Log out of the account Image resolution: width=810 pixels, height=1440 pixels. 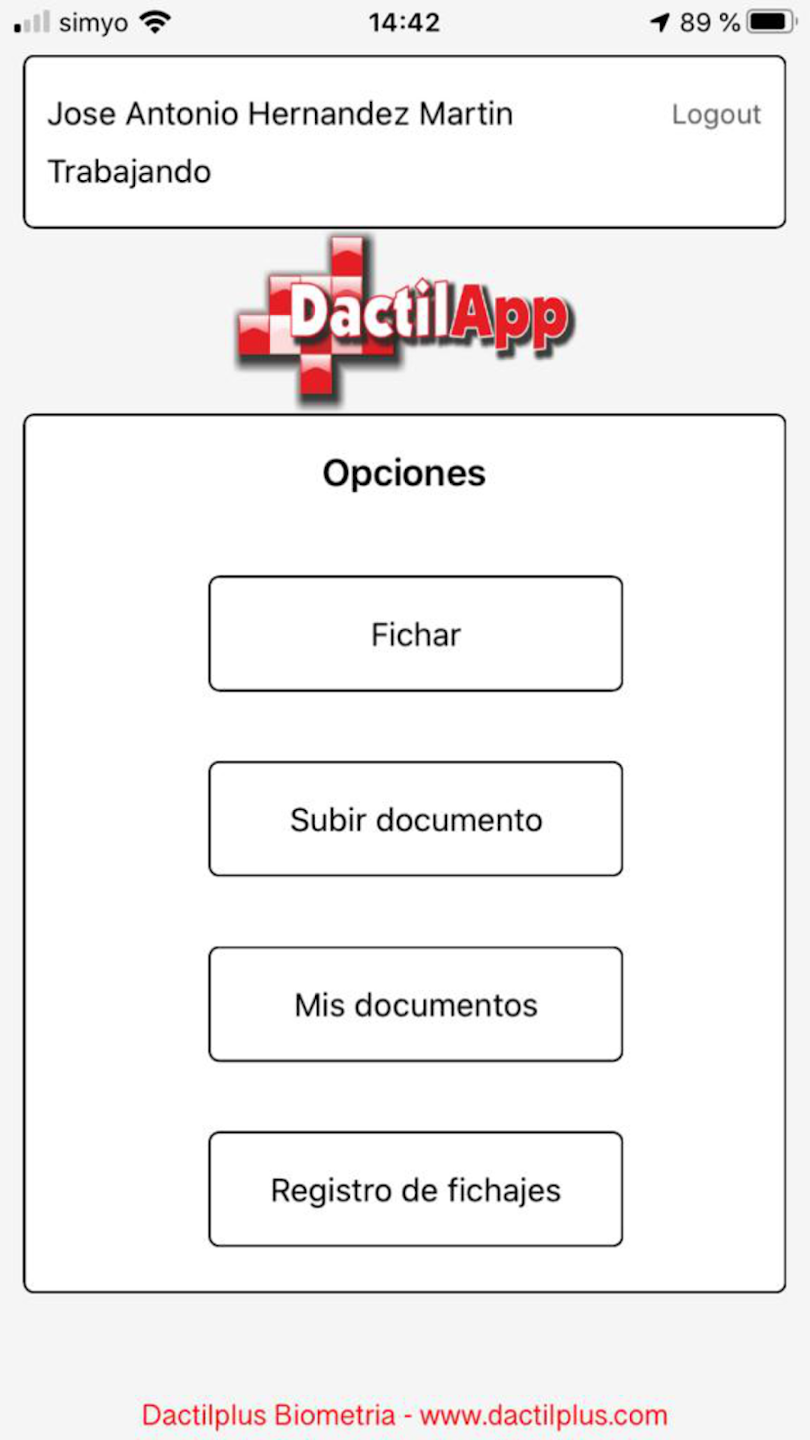pyautogui.click(x=716, y=114)
